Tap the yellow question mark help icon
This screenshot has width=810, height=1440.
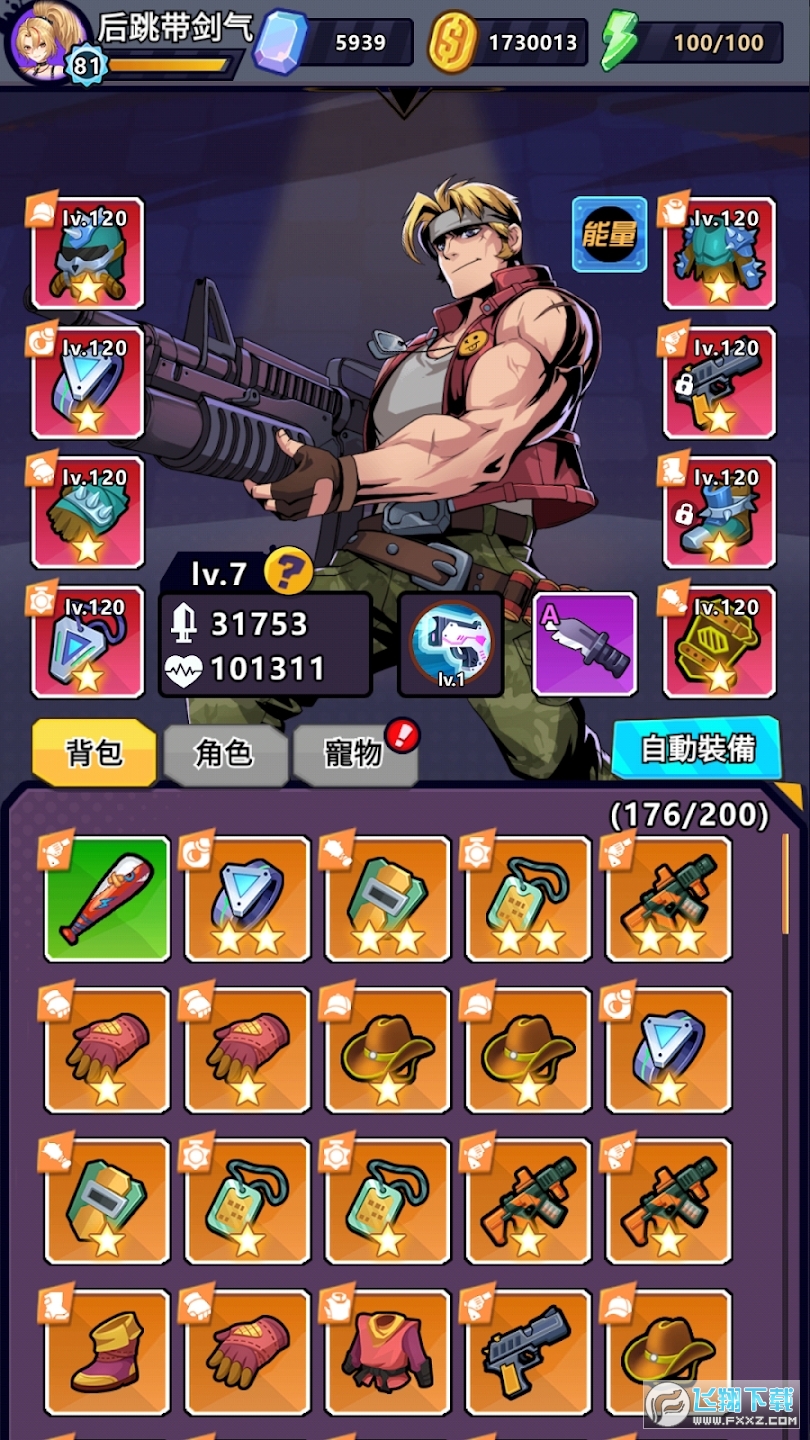289,572
